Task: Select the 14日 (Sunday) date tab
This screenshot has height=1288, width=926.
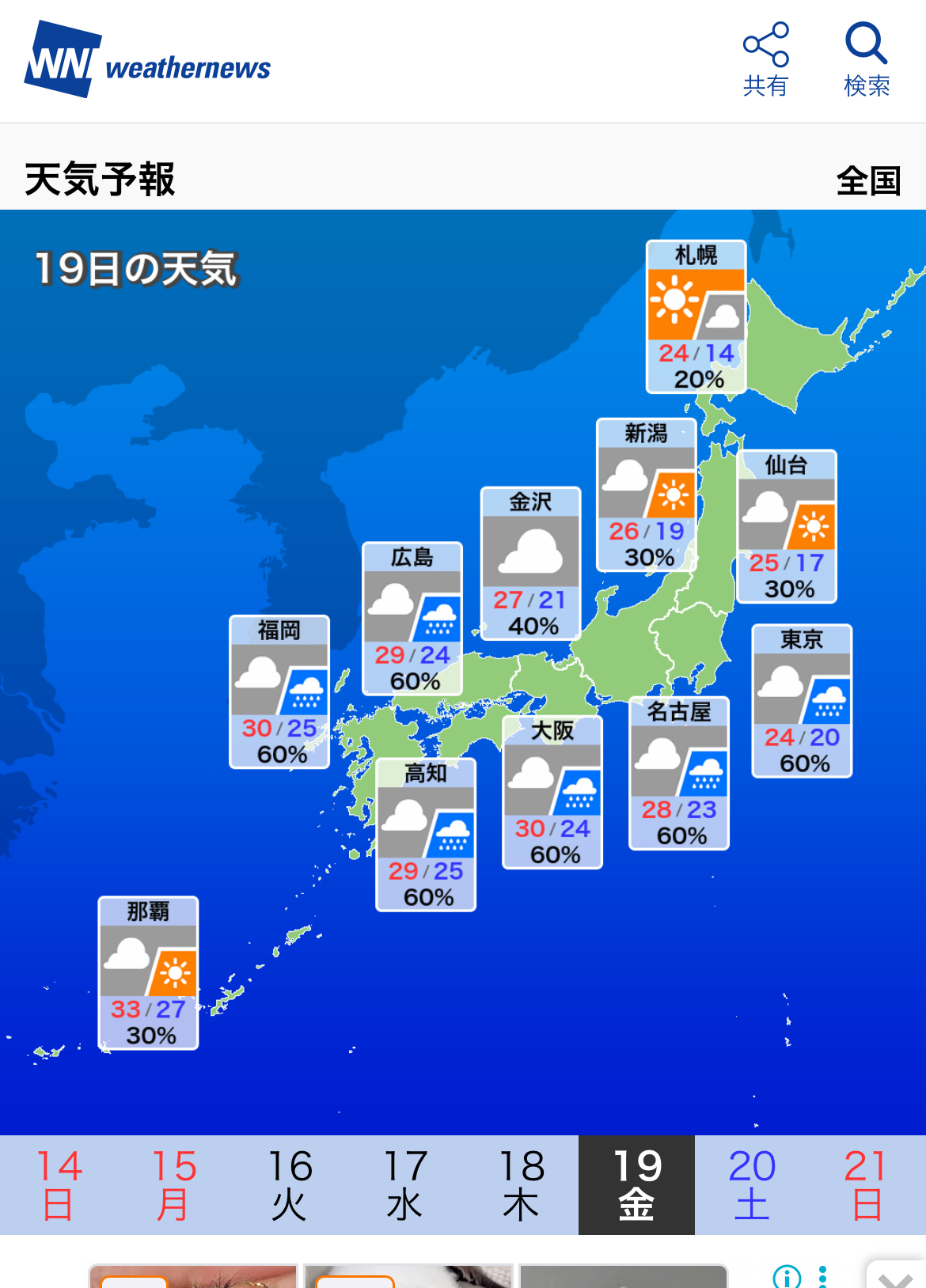Action: coord(58,1184)
